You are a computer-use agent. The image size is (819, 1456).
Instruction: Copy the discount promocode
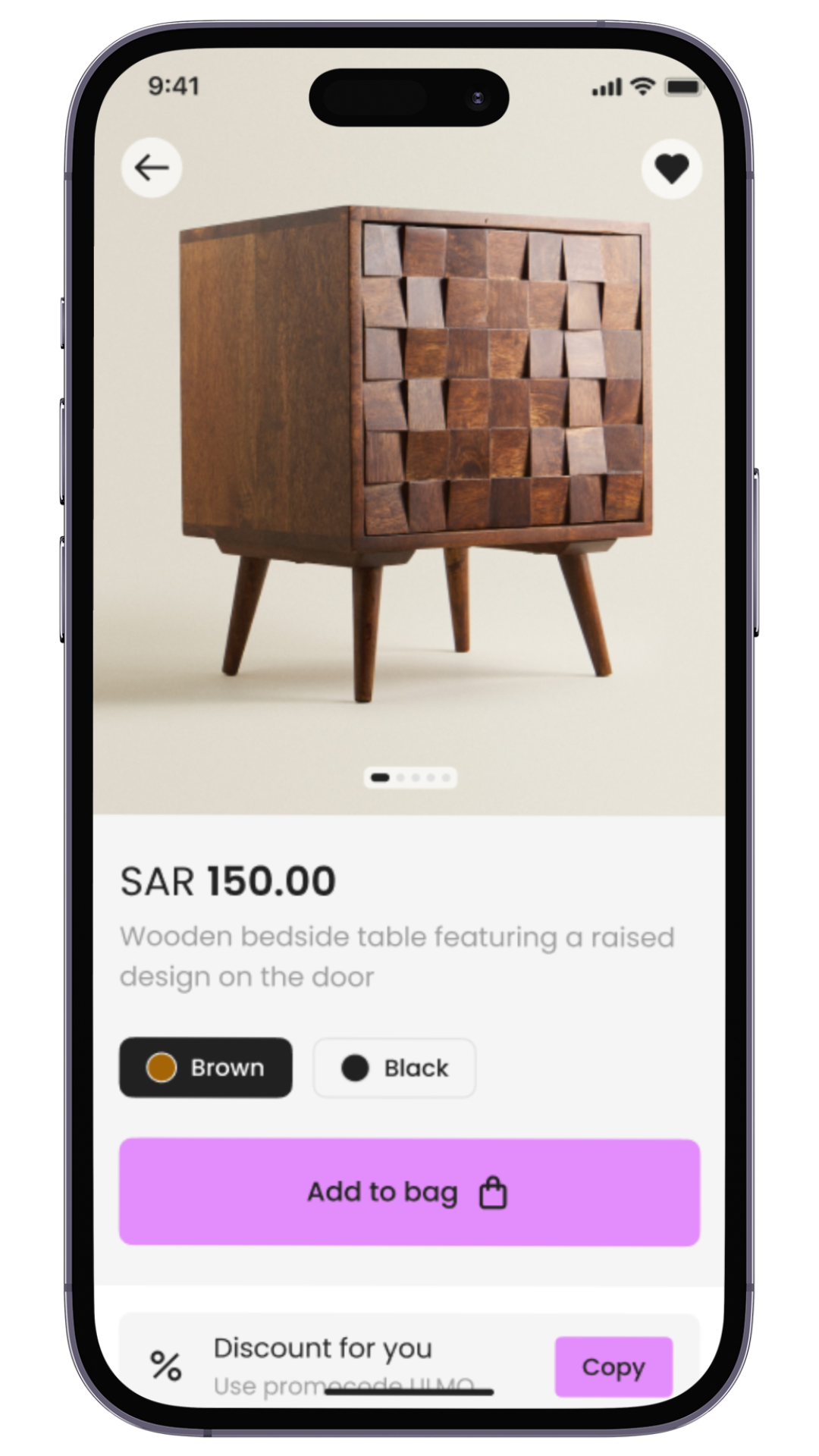(x=613, y=1367)
